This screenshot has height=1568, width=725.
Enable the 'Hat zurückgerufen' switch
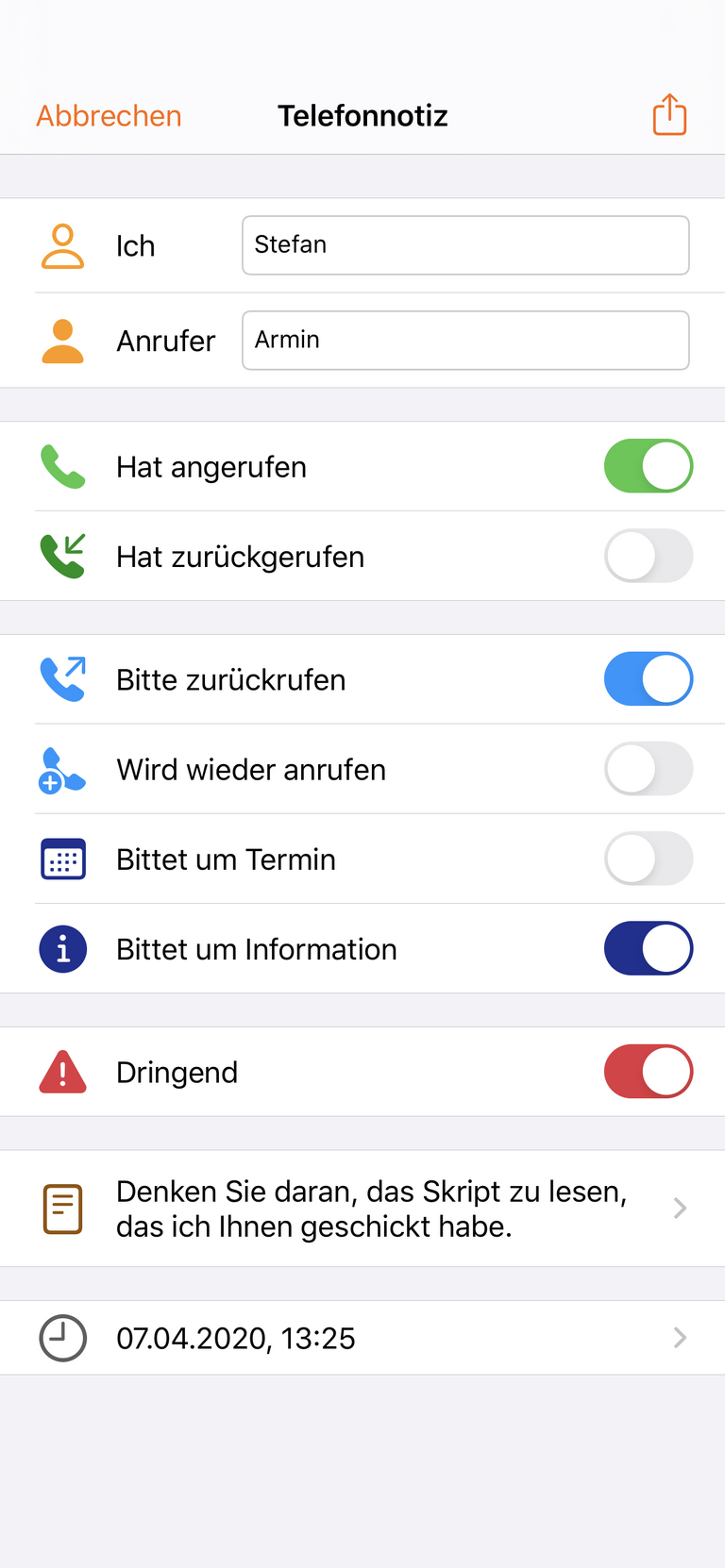[649, 557]
